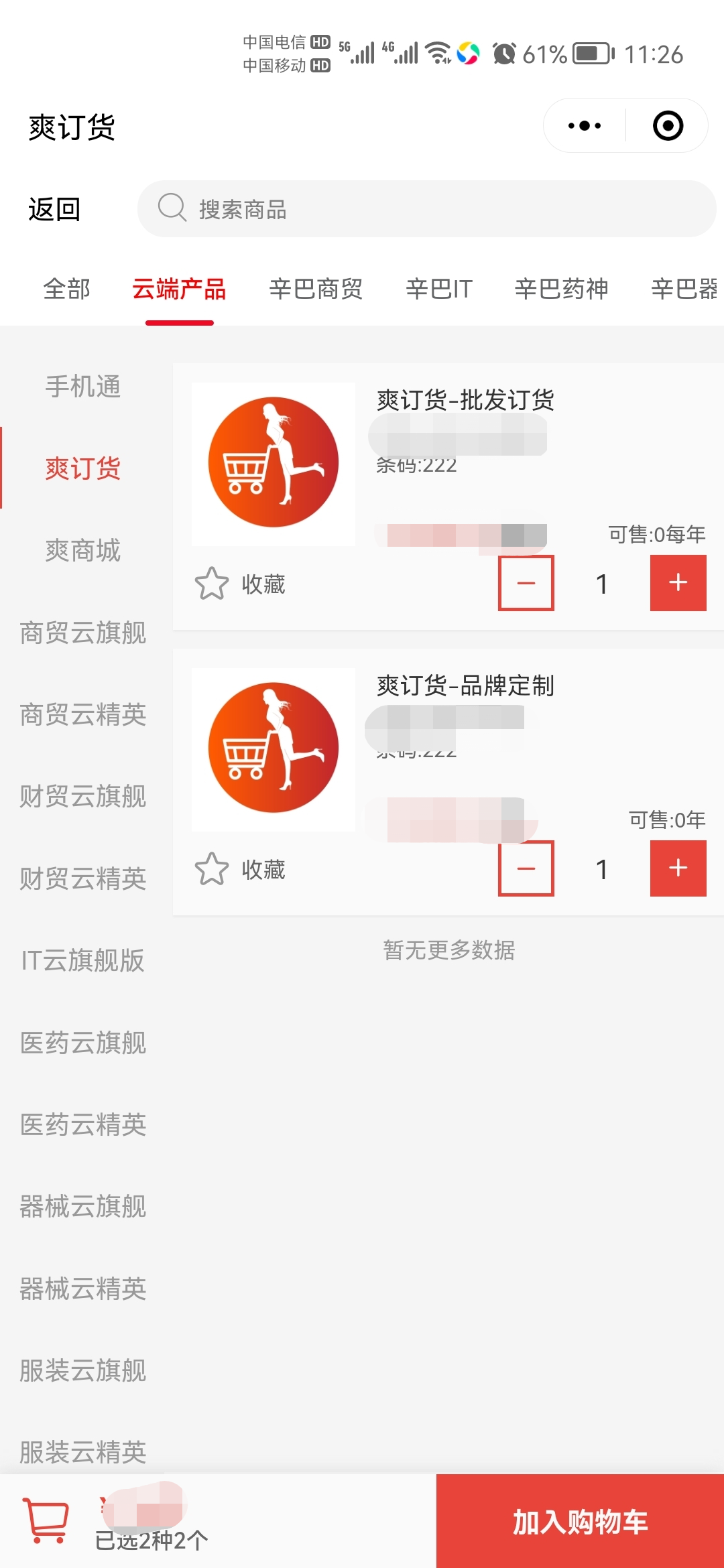The height and width of the screenshot is (1568, 724).
Task: Open the 商贸云旗舰 category
Action: pos(83,633)
